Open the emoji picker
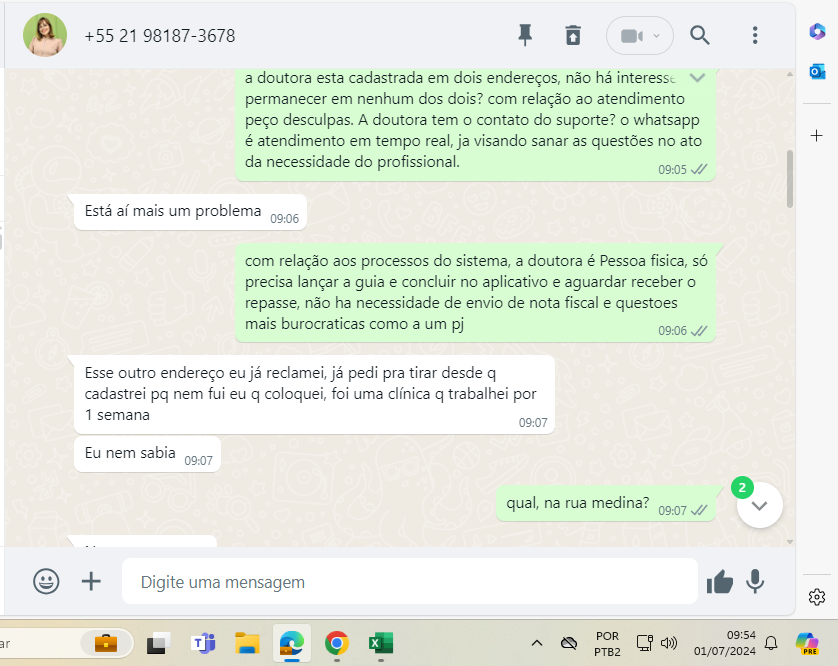Screen dimensions: 838x666 click(46, 581)
